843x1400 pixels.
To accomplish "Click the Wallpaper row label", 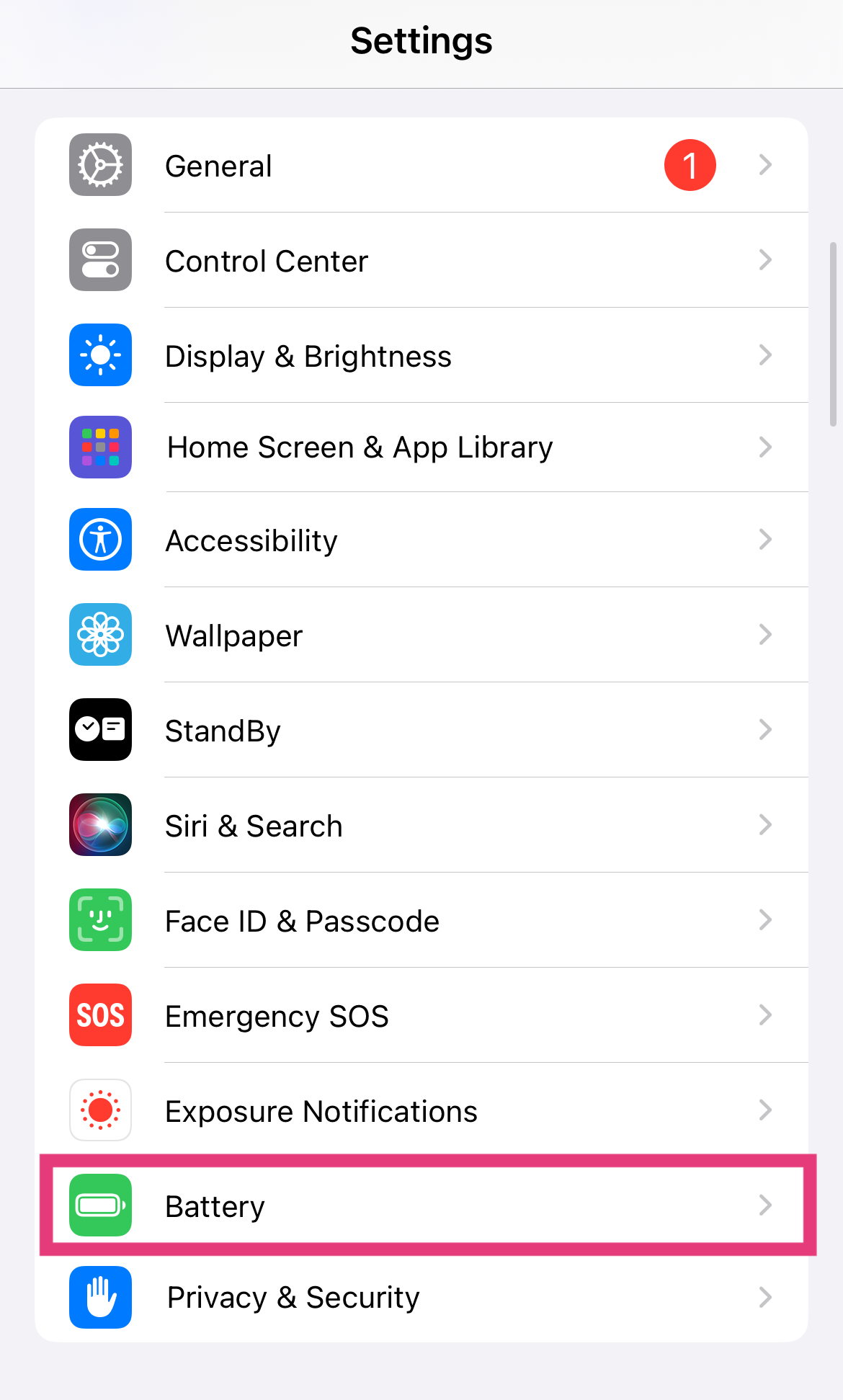I will tap(233, 635).
